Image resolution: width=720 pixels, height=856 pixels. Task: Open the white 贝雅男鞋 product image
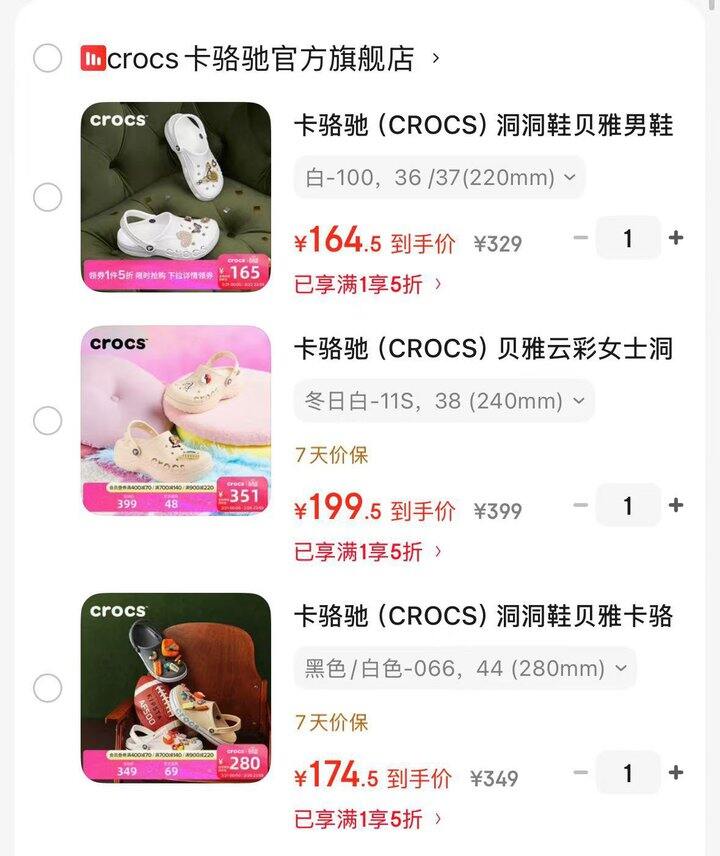tap(176, 197)
